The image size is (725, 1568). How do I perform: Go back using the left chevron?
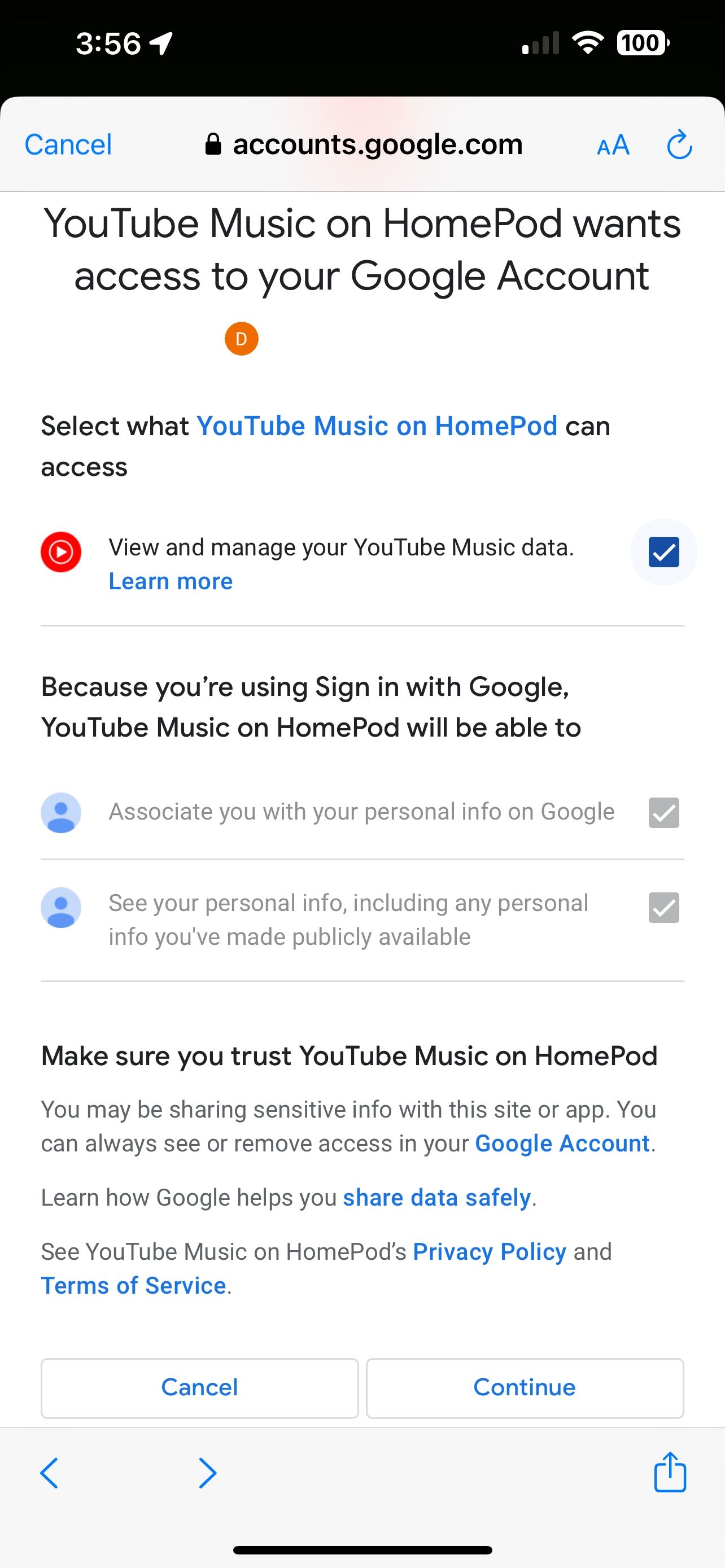point(49,1473)
